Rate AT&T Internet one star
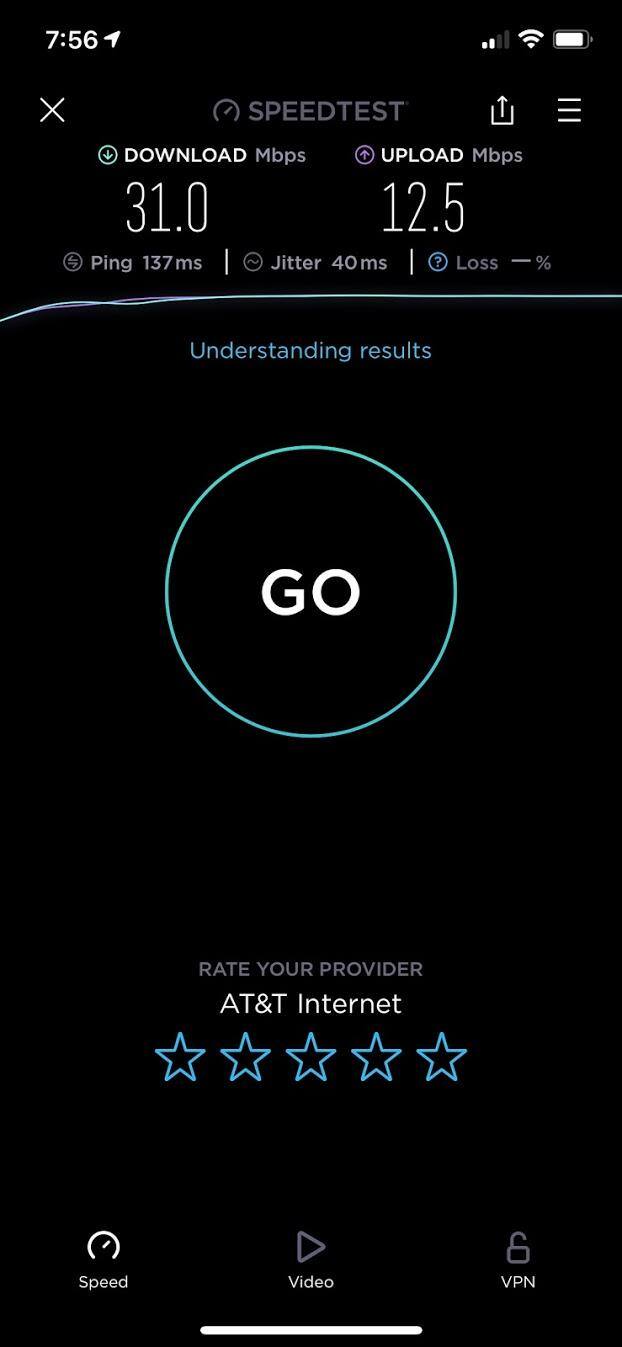The image size is (622, 1347). click(180, 1058)
